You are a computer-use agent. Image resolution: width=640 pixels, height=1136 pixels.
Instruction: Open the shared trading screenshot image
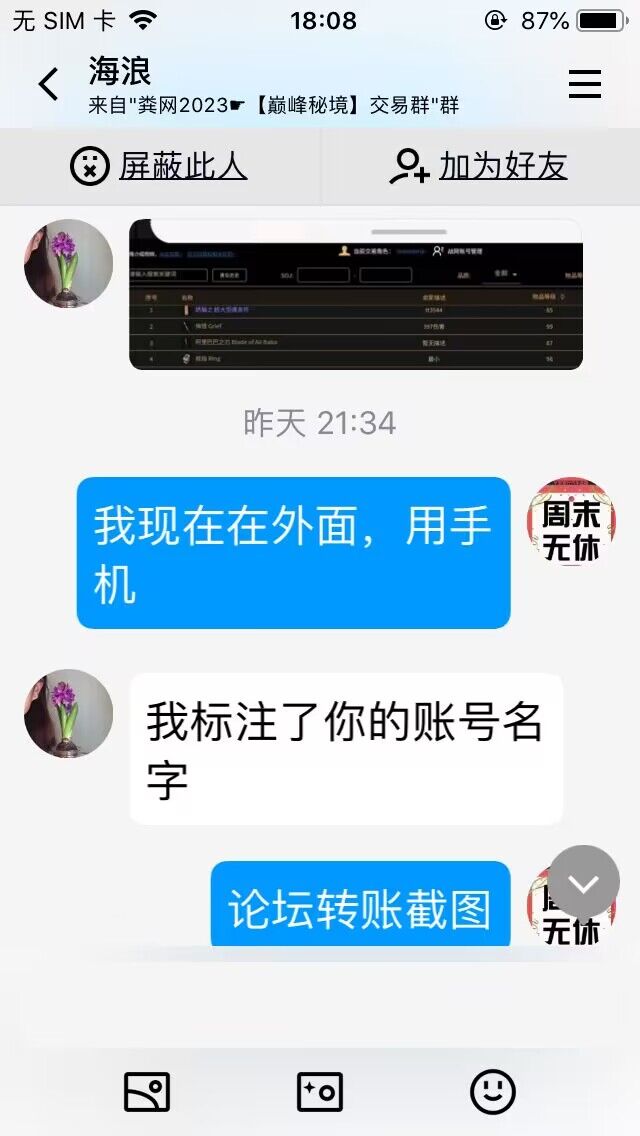pos(355,295)
